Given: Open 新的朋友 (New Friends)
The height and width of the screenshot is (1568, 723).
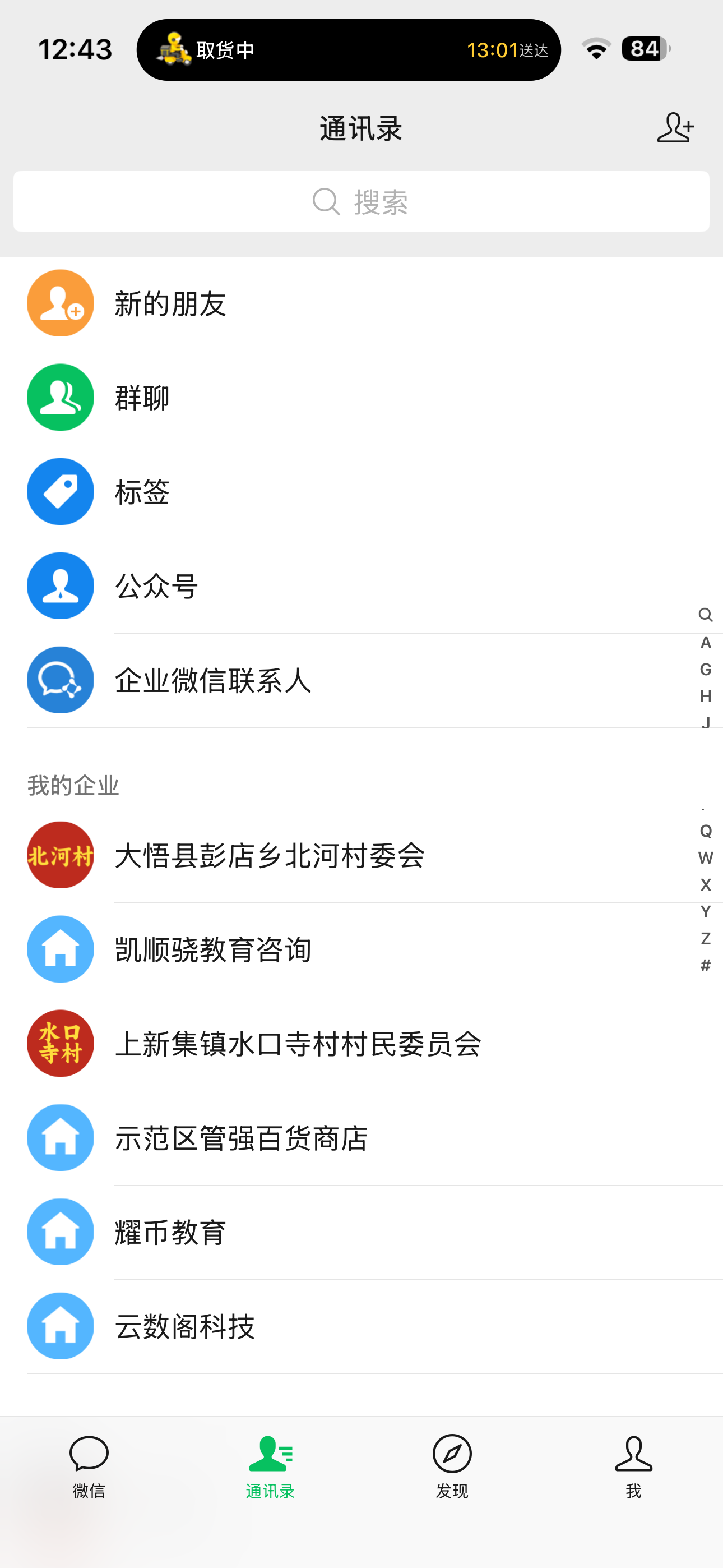Looking at the screenshot, I should [x=170, y=303].
